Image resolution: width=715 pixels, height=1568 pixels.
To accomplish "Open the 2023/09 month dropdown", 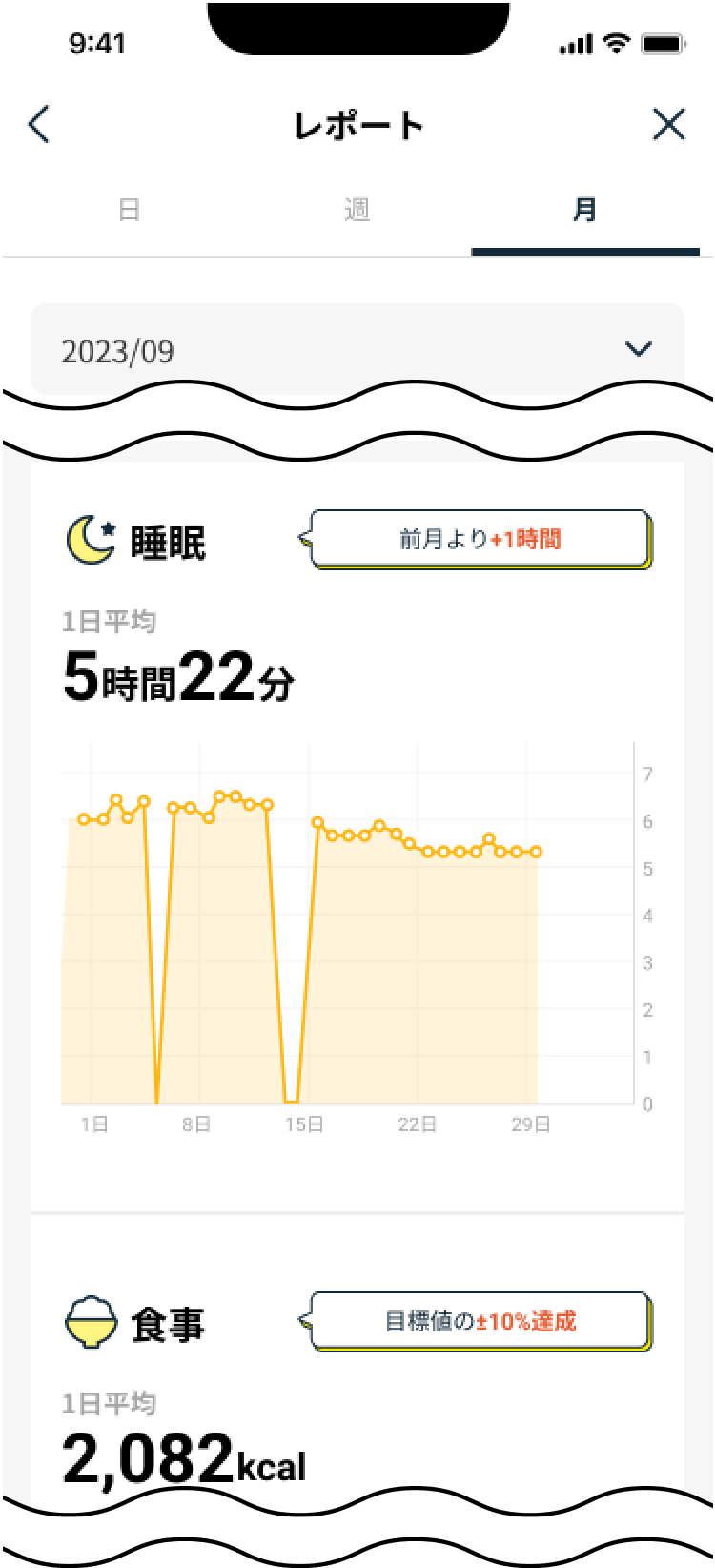I will (x=357, y=350).
